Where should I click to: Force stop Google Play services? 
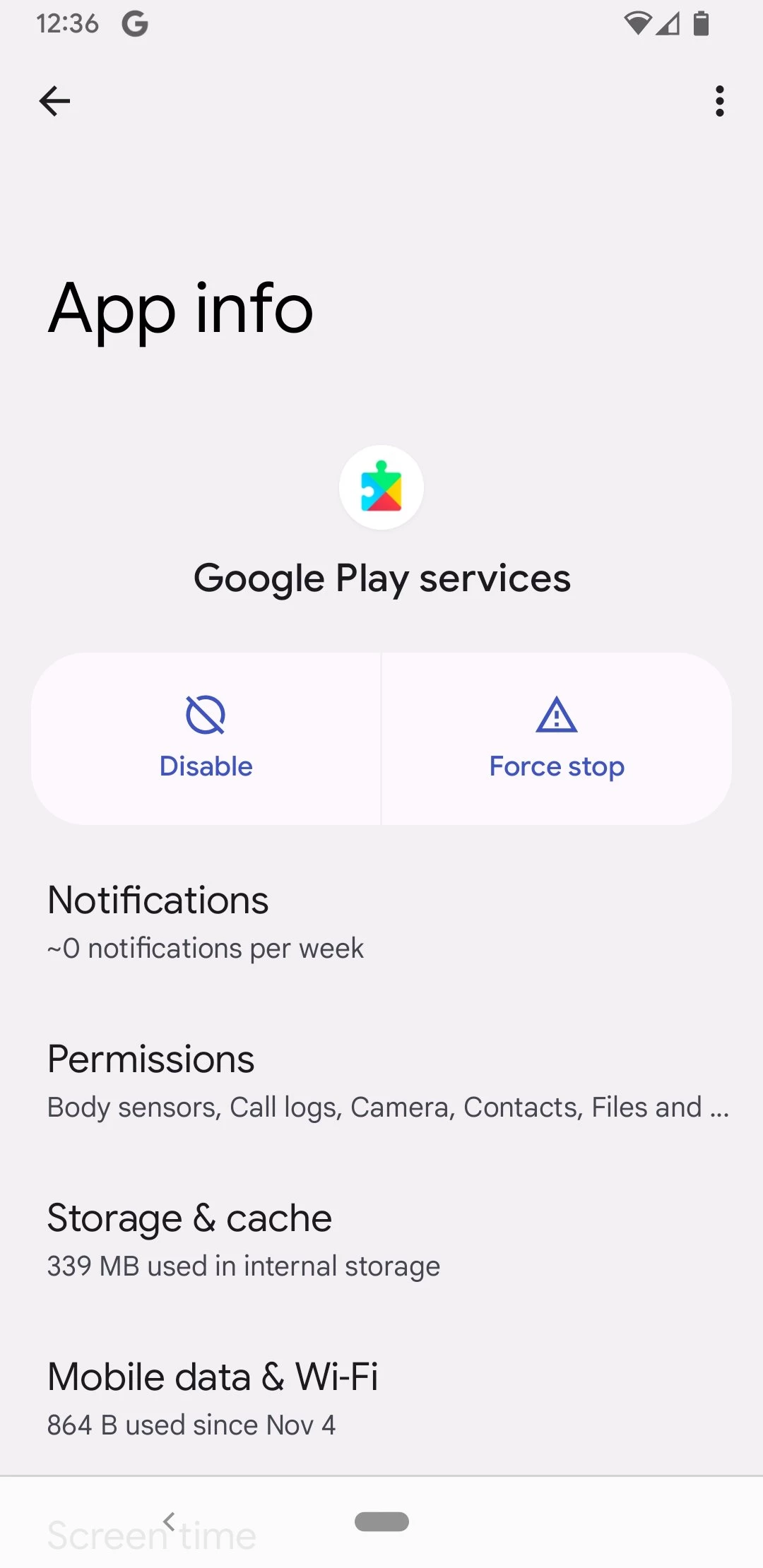click(557, 738)
